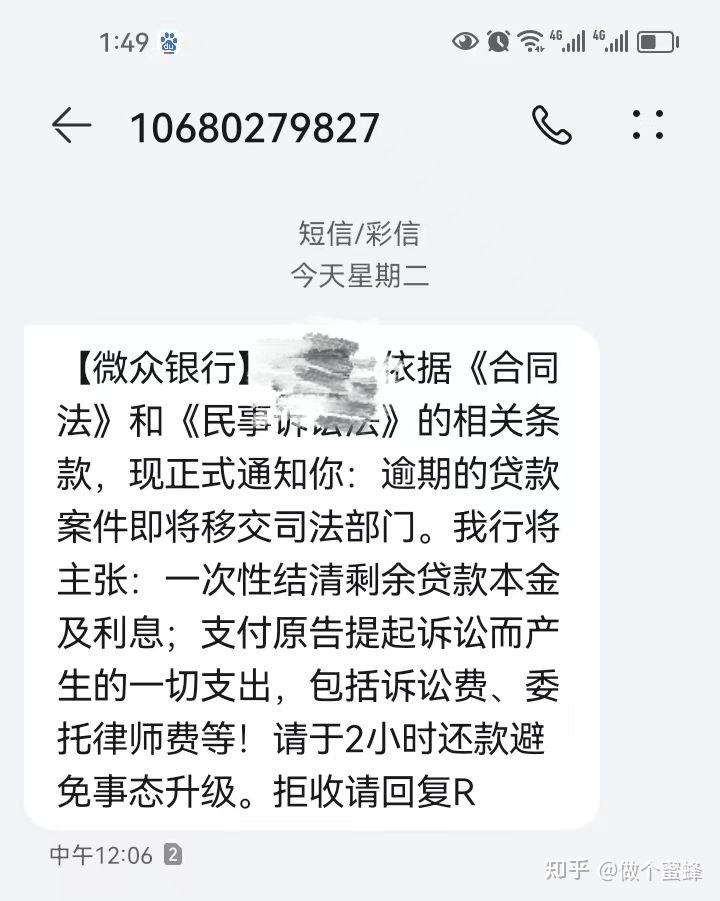Open the more options icon in top bar
The width and height of the screenshot is (720, 901).
point(649,125)
